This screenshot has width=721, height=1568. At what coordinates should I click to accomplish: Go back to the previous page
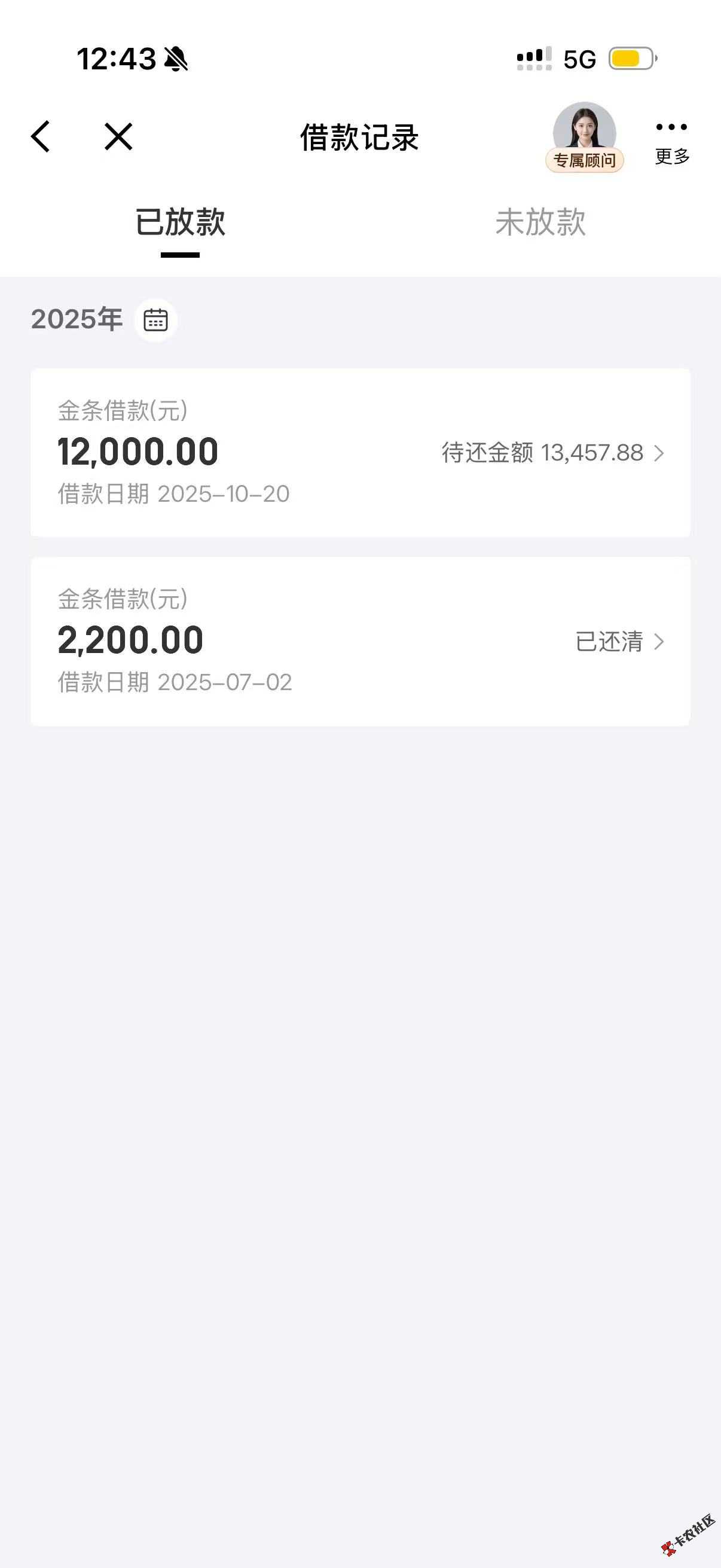click(x=41, y=136)
